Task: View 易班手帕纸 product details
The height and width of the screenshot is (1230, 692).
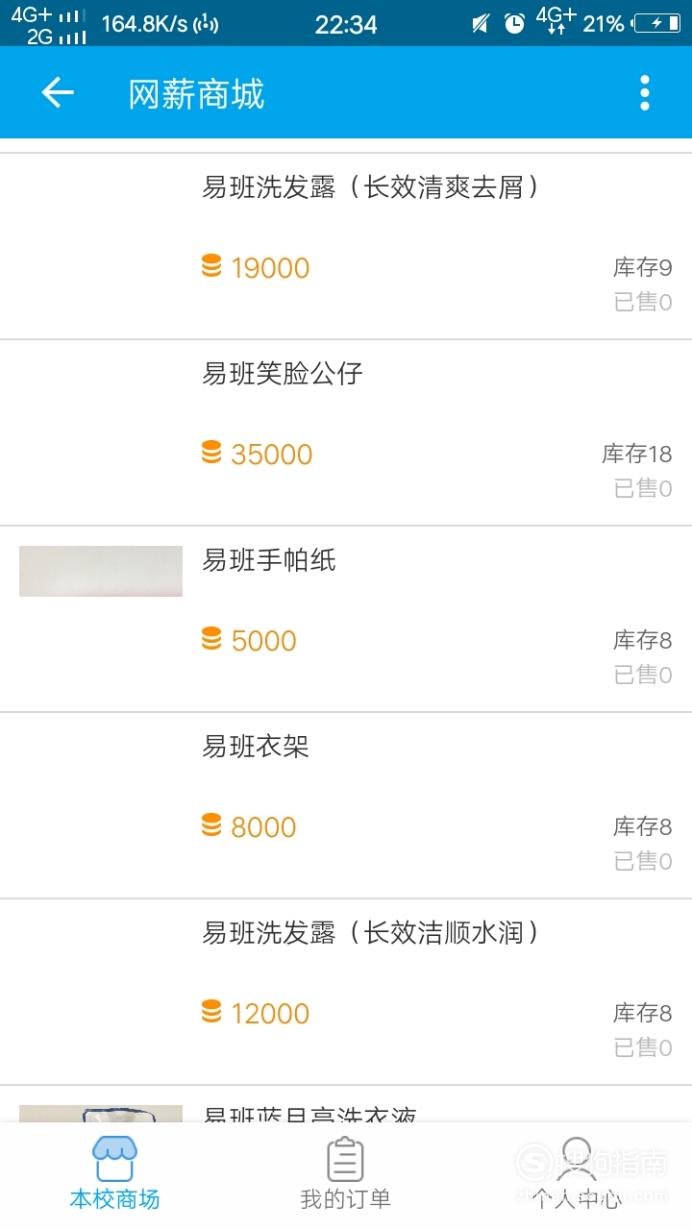Action: (346, 619)
